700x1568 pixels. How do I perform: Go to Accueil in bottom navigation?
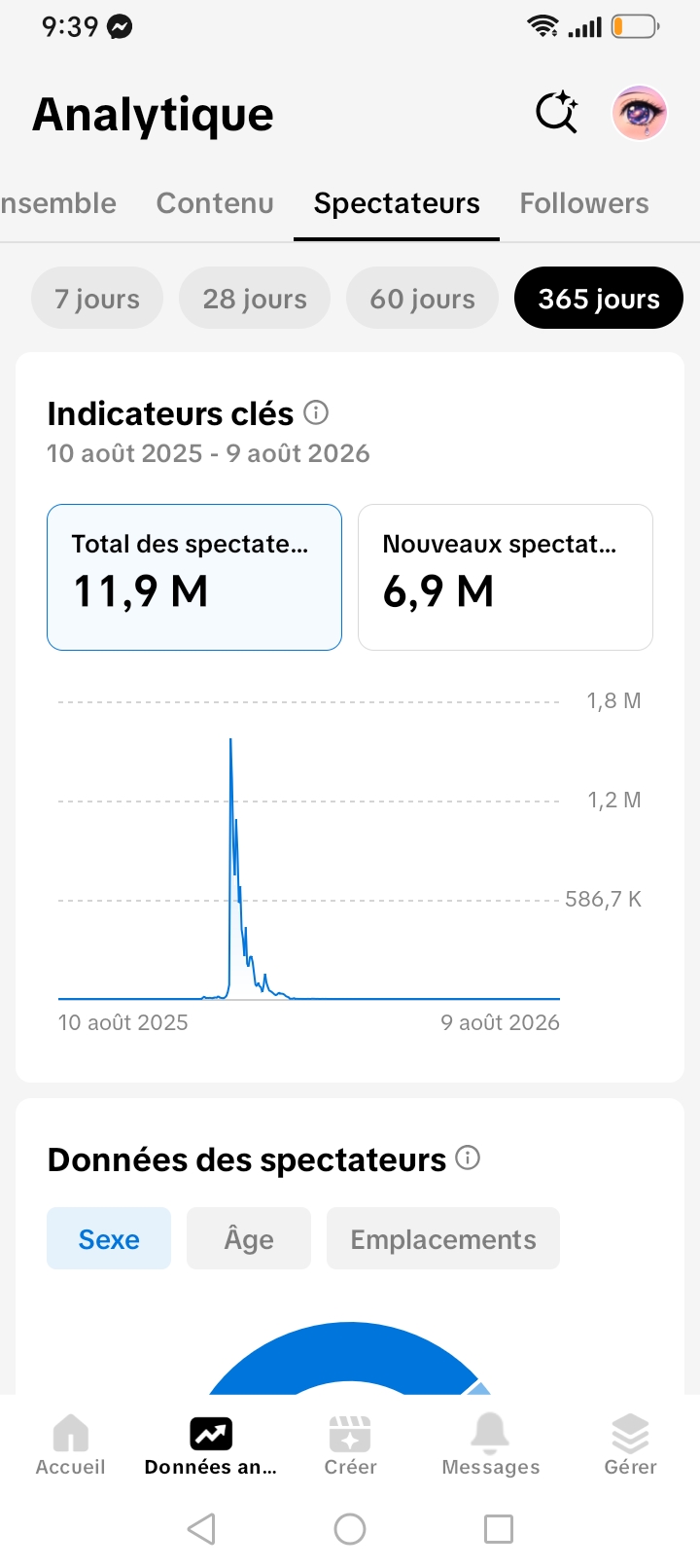[70, 1445]
